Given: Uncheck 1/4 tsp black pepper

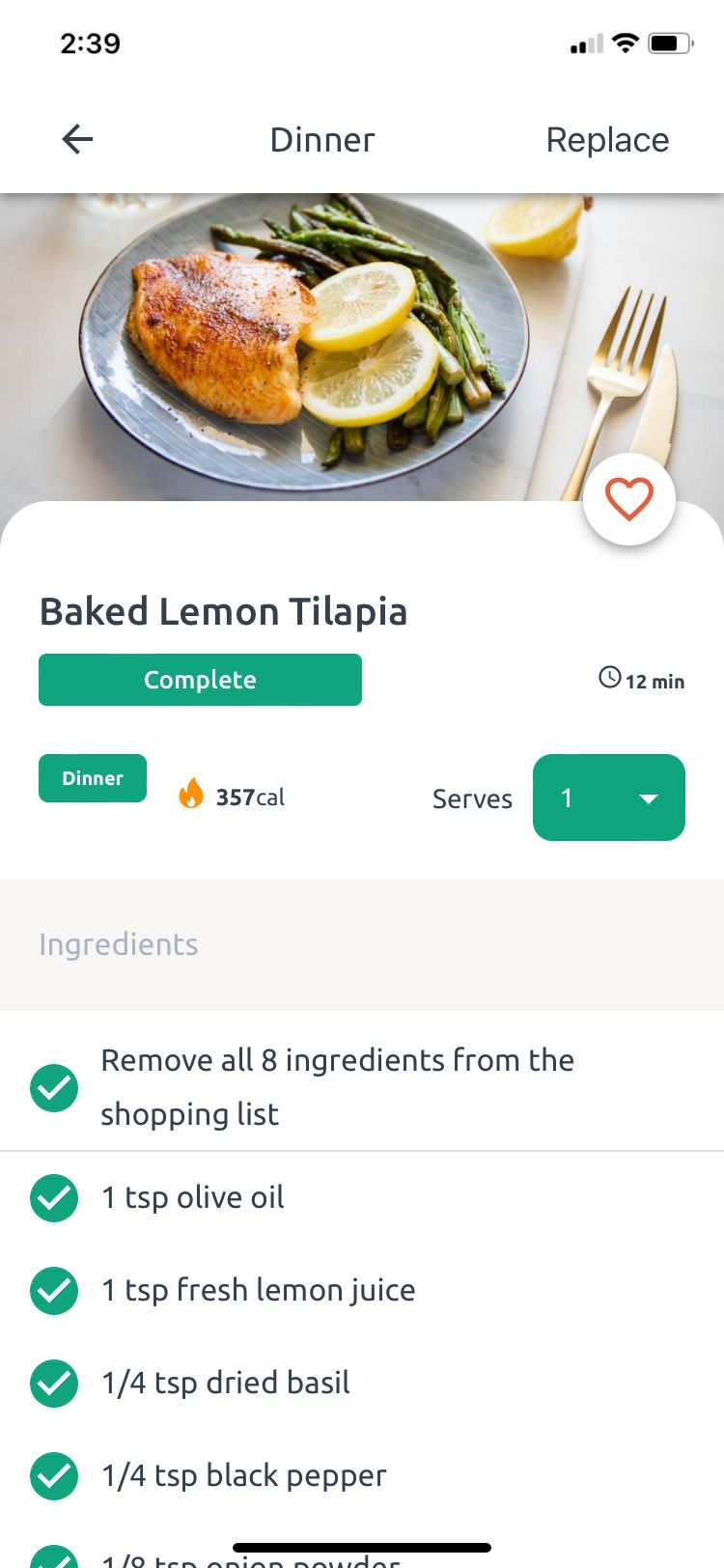Looking at the screenshot, I should click(x=54, y=1476).
